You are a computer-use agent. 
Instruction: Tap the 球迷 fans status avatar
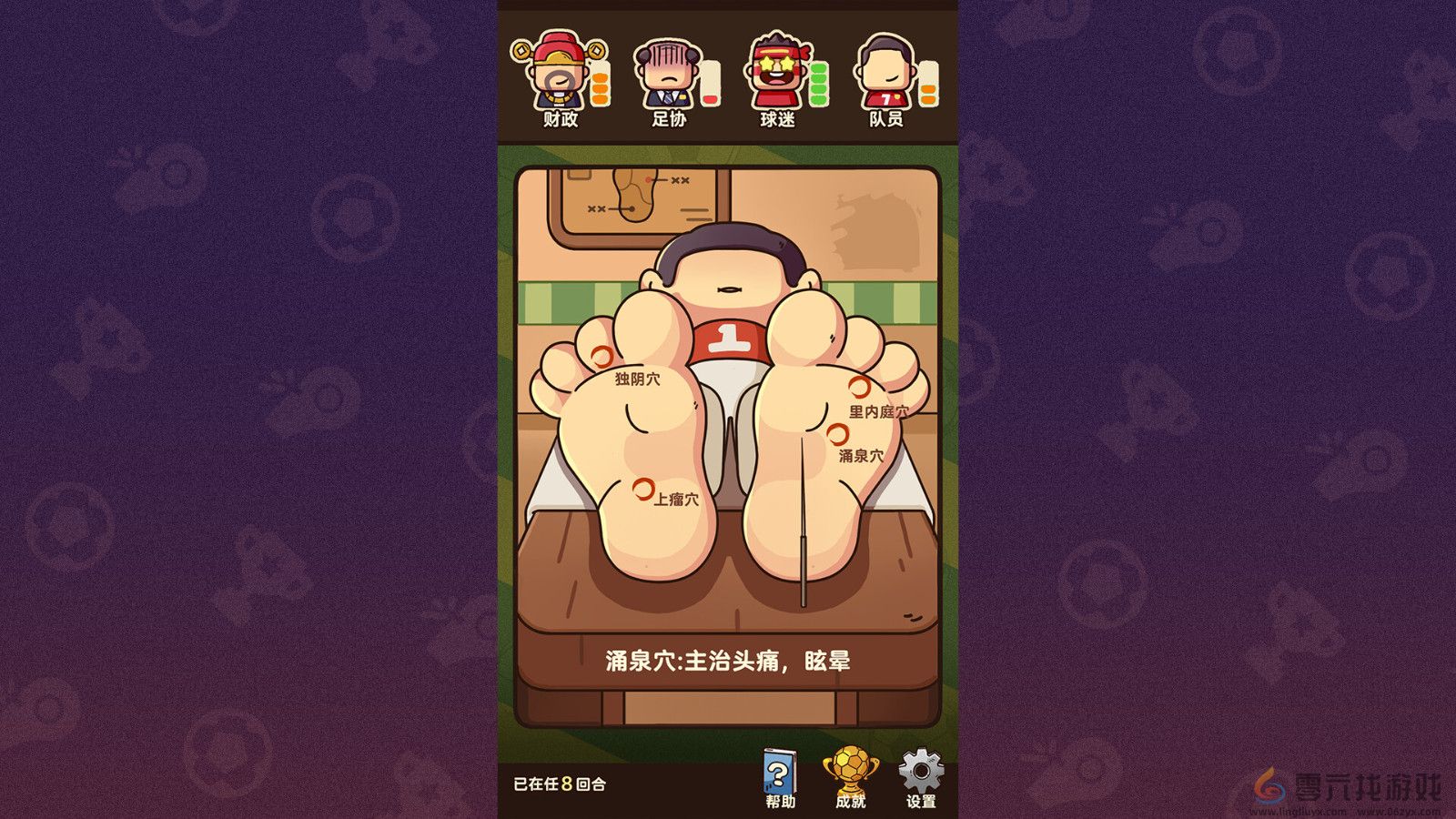click(x=776, y=75)
